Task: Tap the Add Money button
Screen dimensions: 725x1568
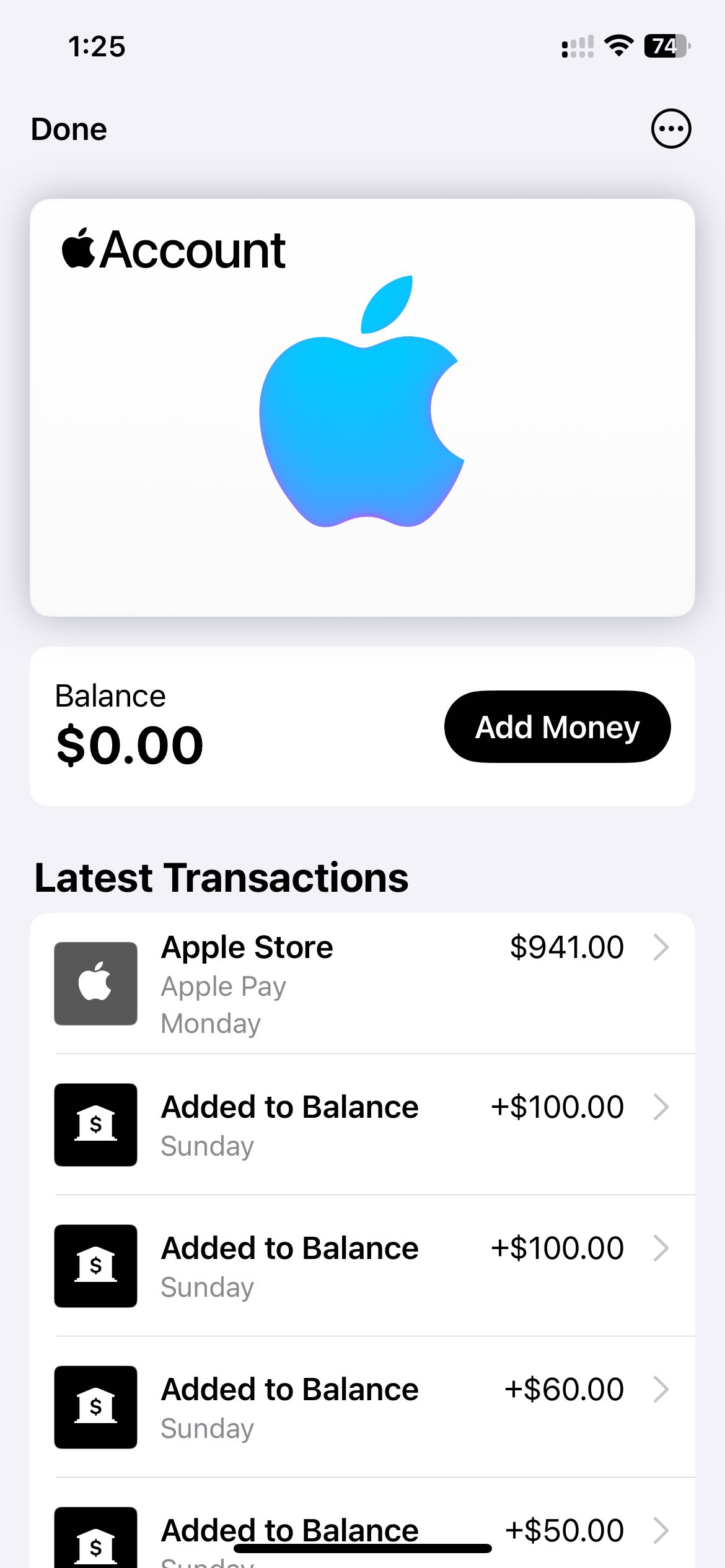Action: (557, 726)
